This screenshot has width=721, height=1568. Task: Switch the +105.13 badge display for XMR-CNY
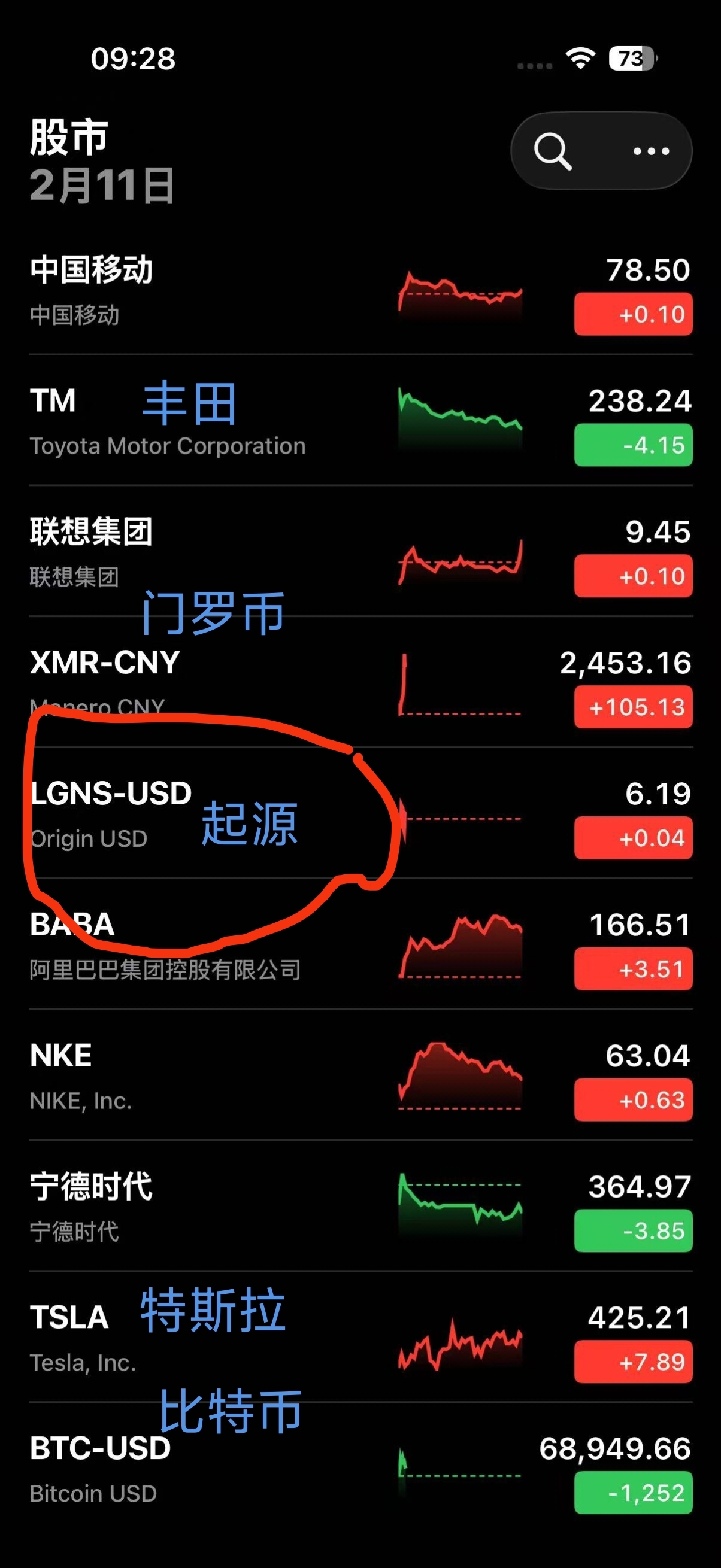(634, 707)
